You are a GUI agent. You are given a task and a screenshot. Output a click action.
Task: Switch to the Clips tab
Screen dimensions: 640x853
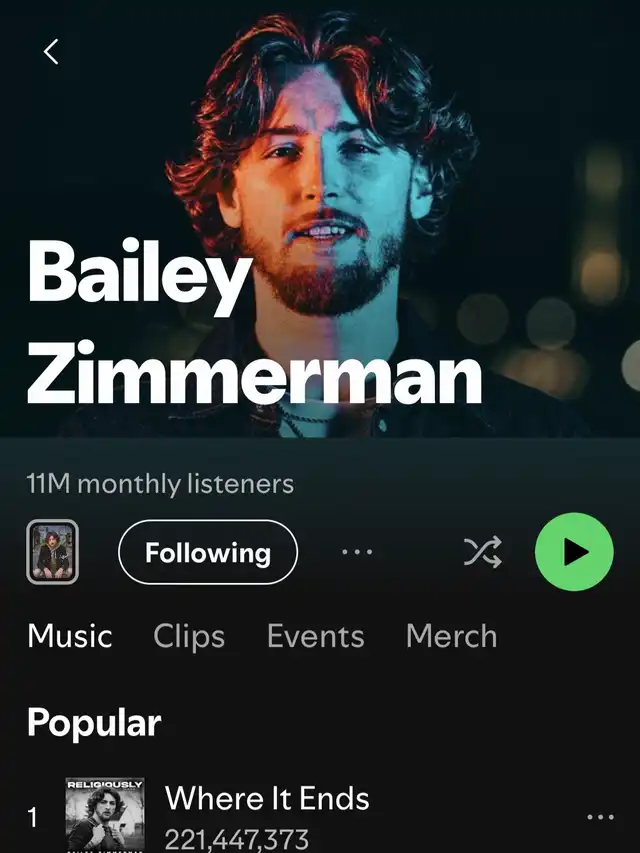(x=189, y=636)
